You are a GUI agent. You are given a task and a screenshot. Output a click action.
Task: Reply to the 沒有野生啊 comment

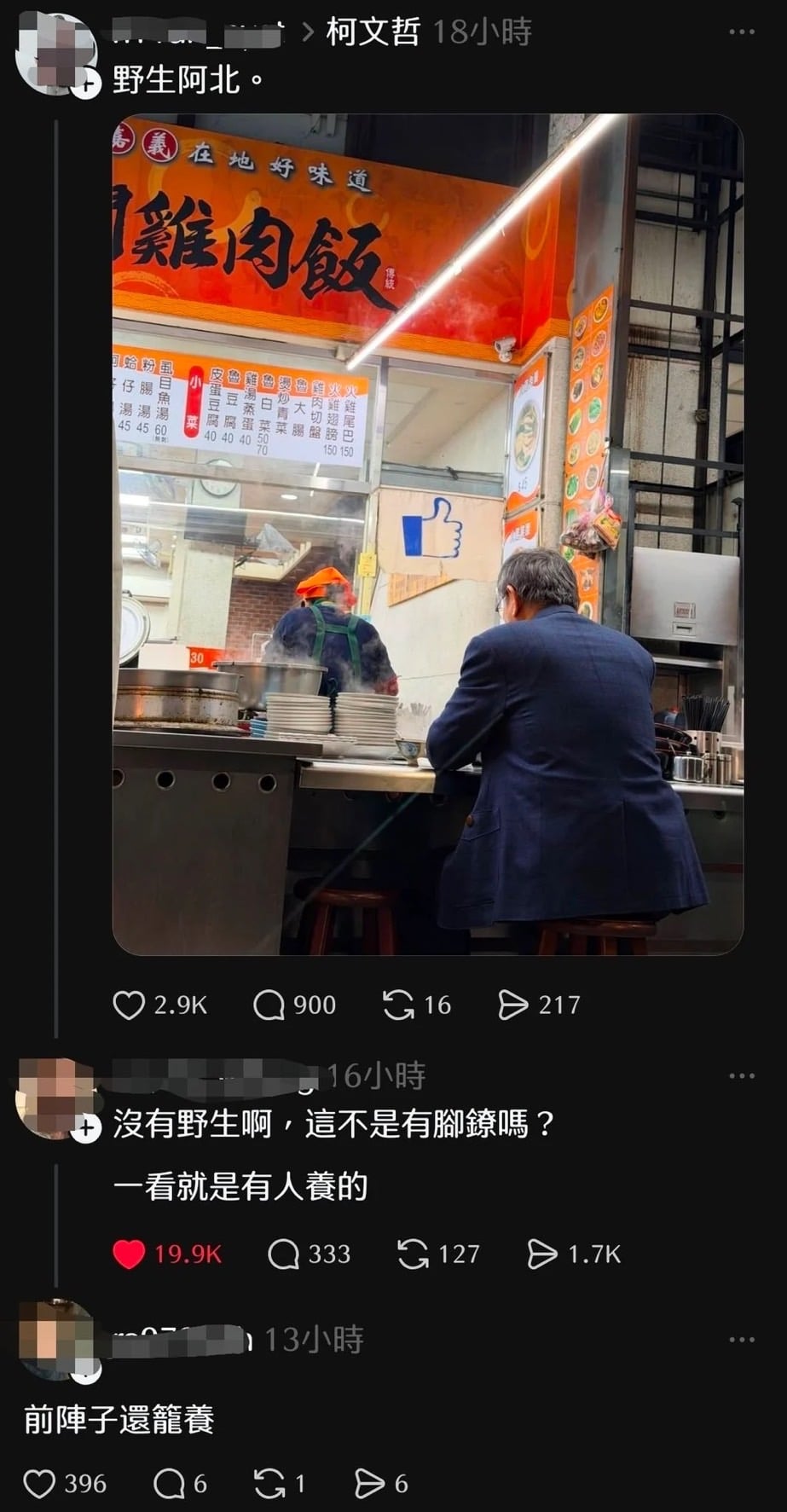283,1254
